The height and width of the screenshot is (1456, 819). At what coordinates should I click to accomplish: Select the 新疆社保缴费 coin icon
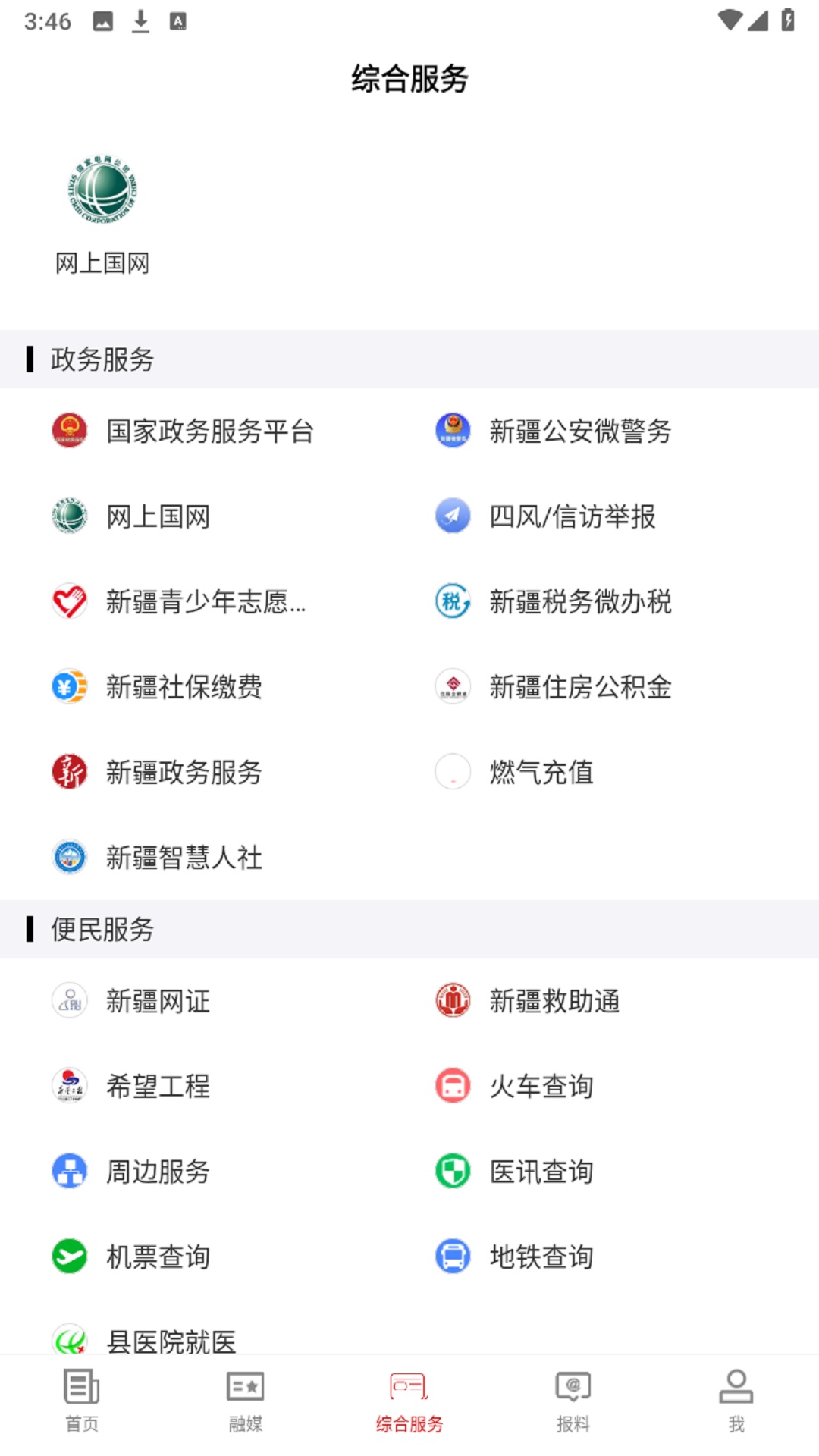tap(69, 687)
